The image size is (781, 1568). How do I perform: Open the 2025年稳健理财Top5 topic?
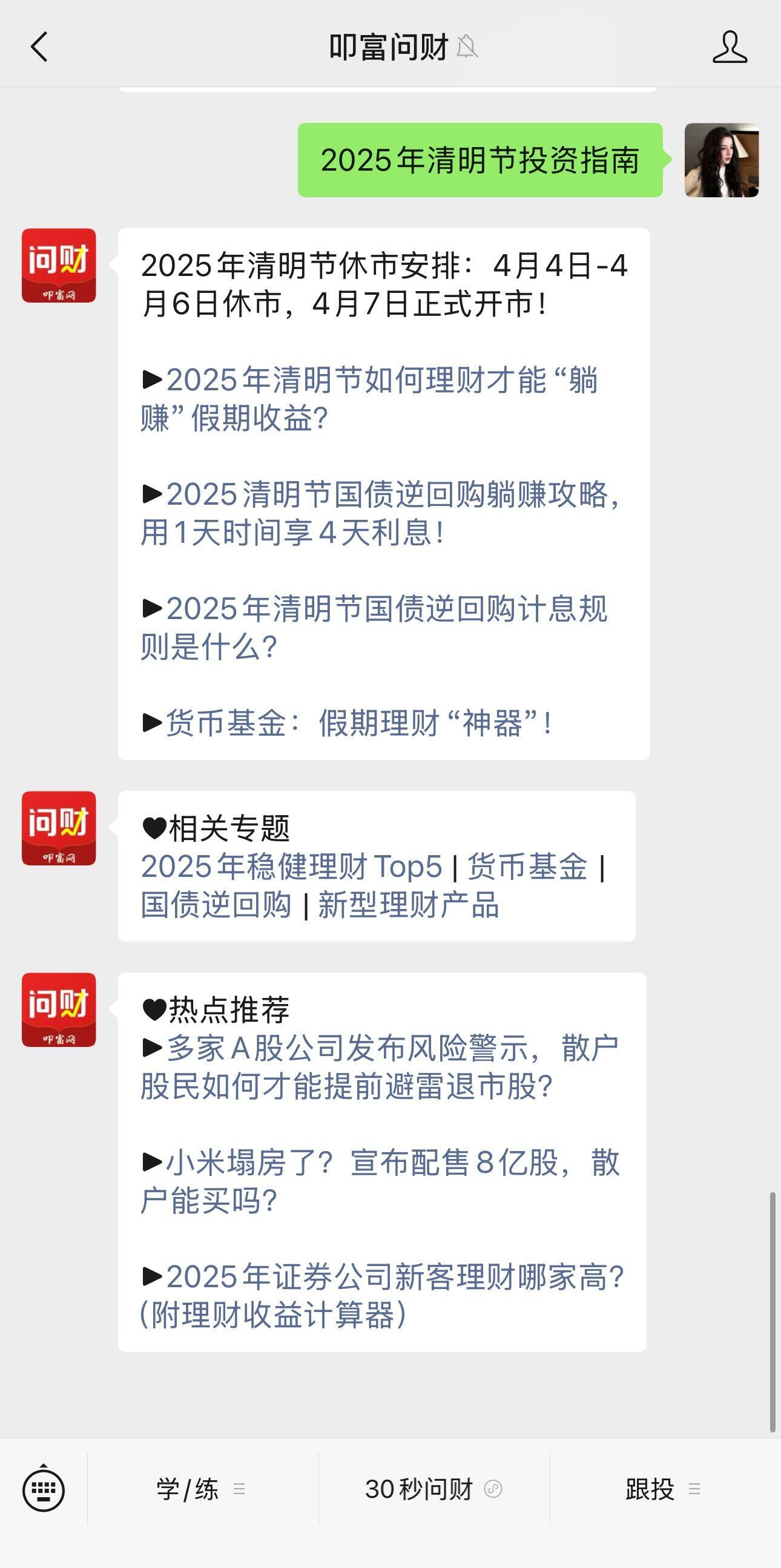292,866
